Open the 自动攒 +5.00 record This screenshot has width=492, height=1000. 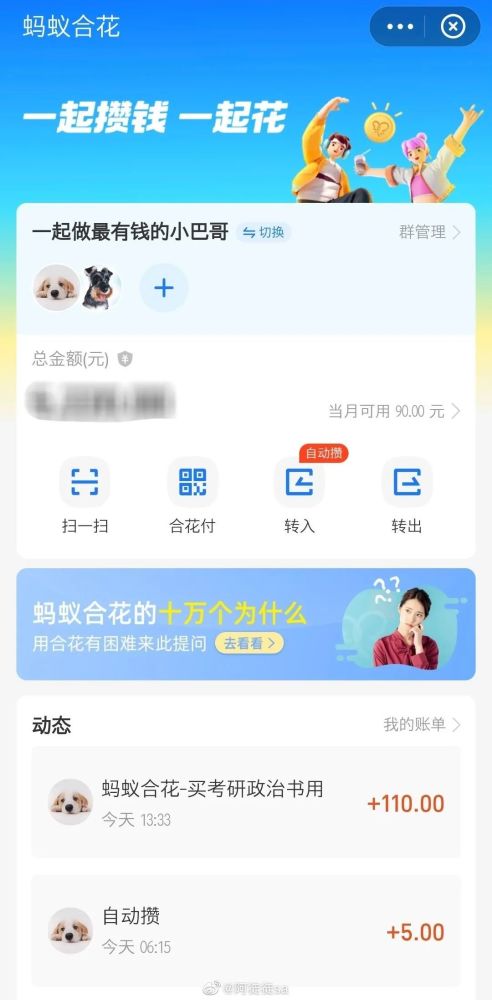click(x=246, y=931)
